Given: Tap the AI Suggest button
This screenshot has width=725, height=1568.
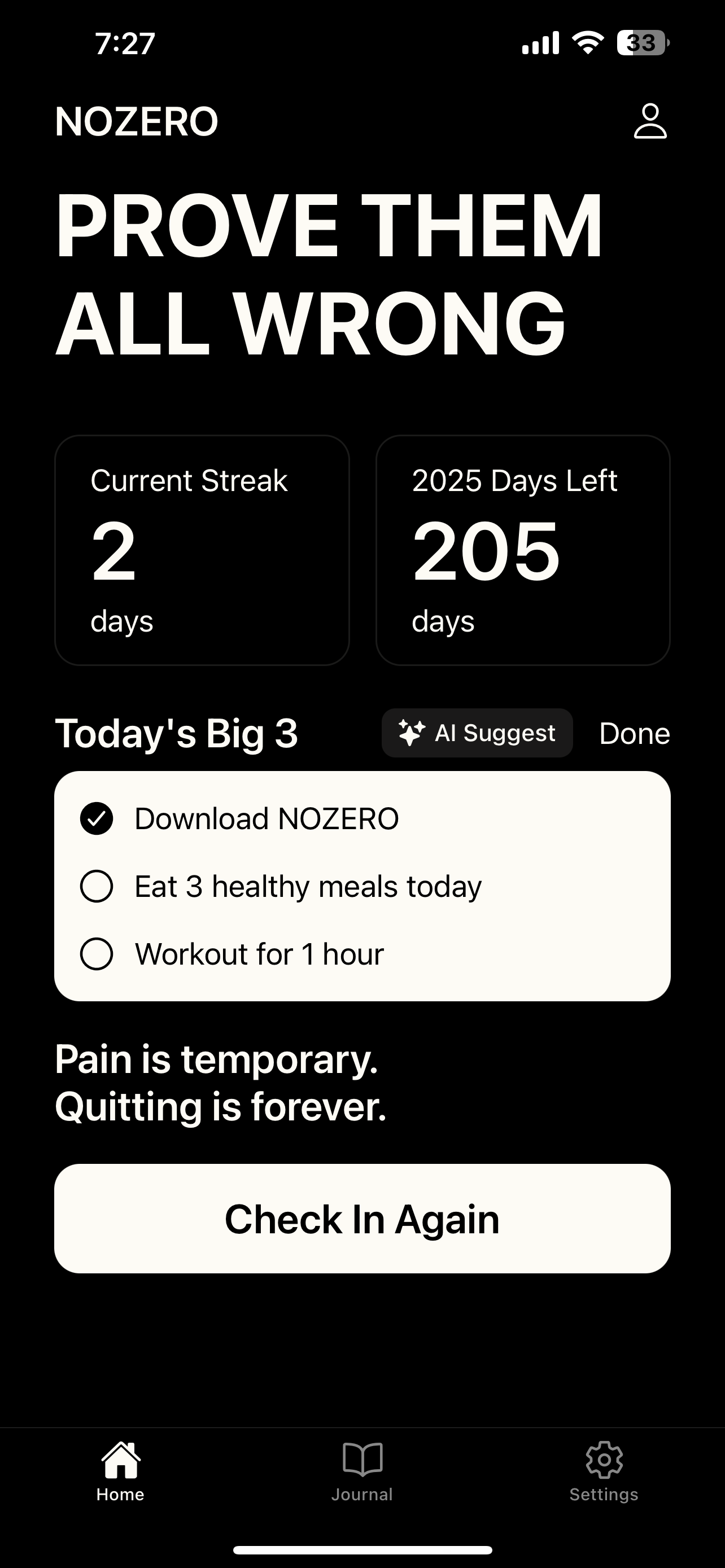Looking at the screenshot, I should coord(478,733).
